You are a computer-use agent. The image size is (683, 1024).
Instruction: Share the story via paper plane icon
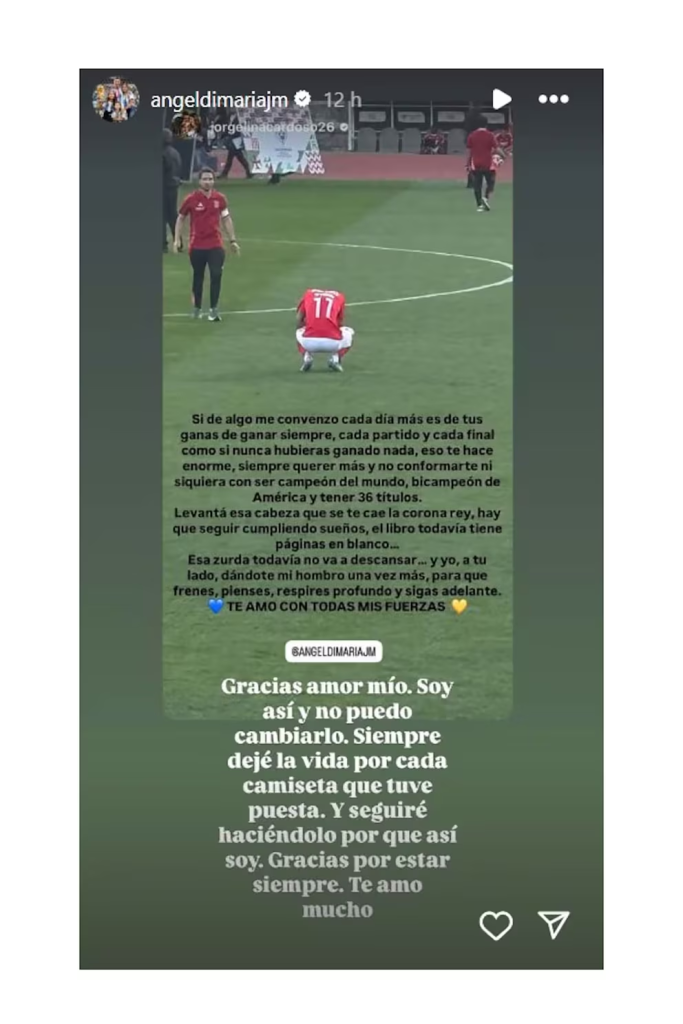(553, 925)
